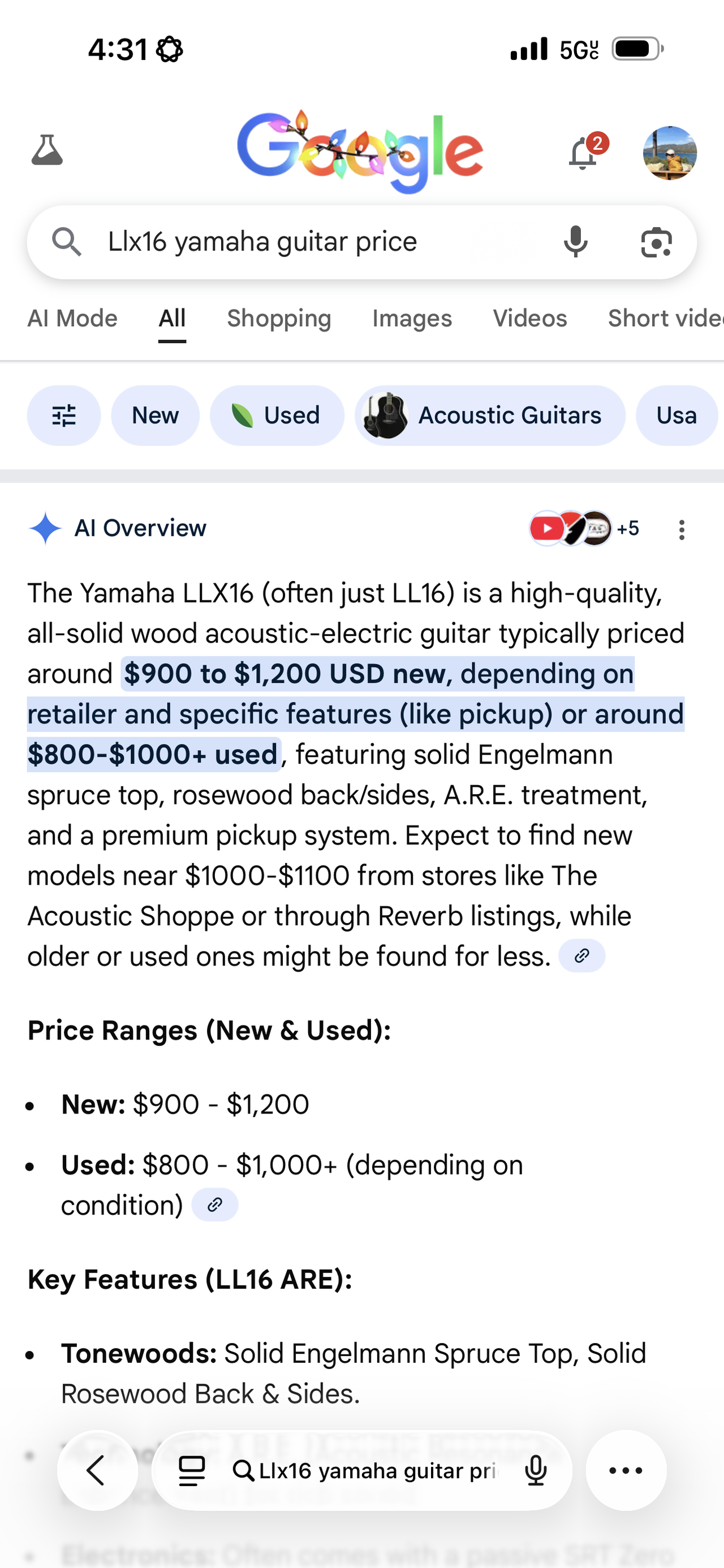Select the Used filter chip

tap(277, 415)
